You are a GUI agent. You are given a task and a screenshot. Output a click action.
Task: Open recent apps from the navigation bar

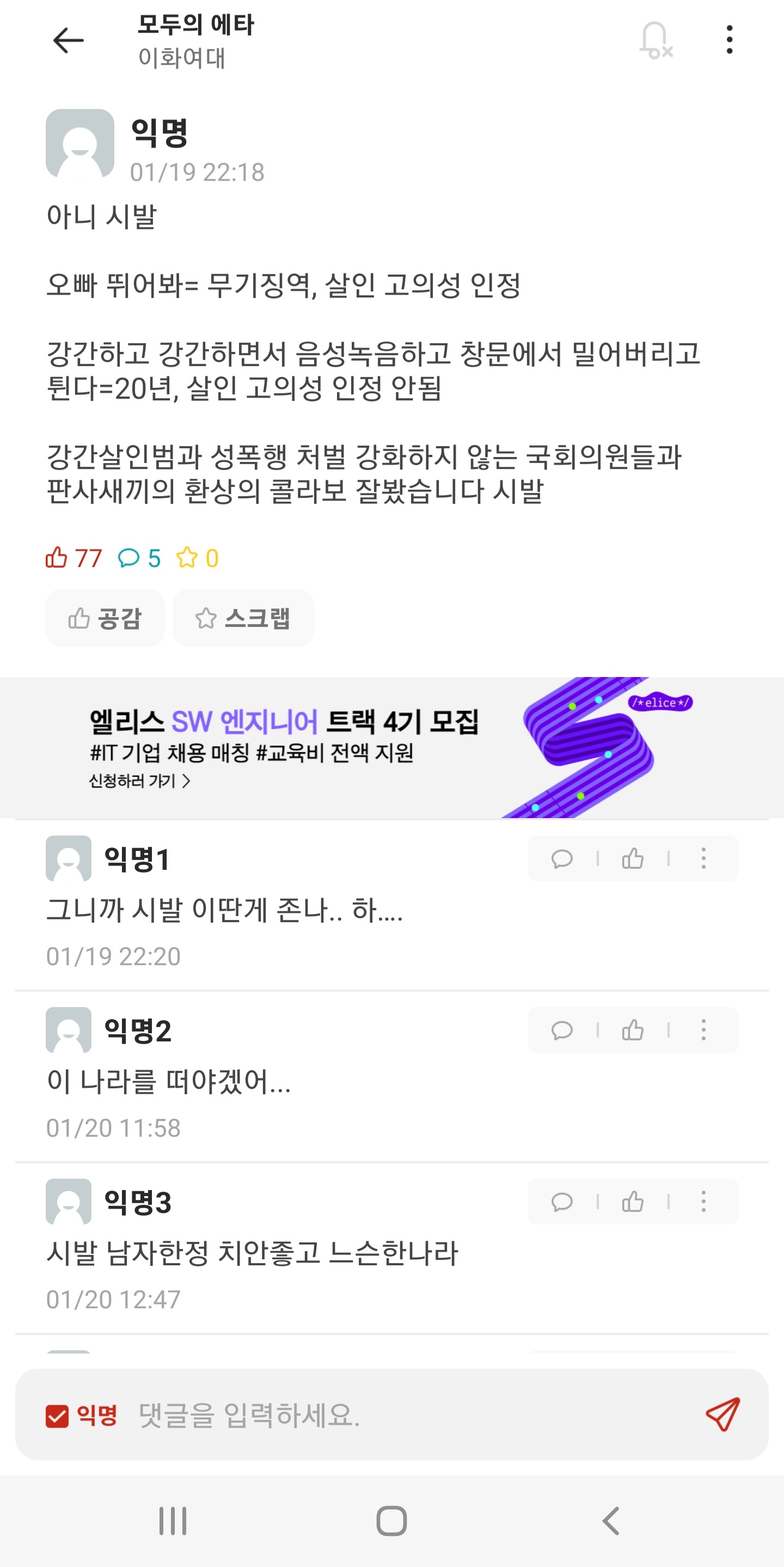173,1521
